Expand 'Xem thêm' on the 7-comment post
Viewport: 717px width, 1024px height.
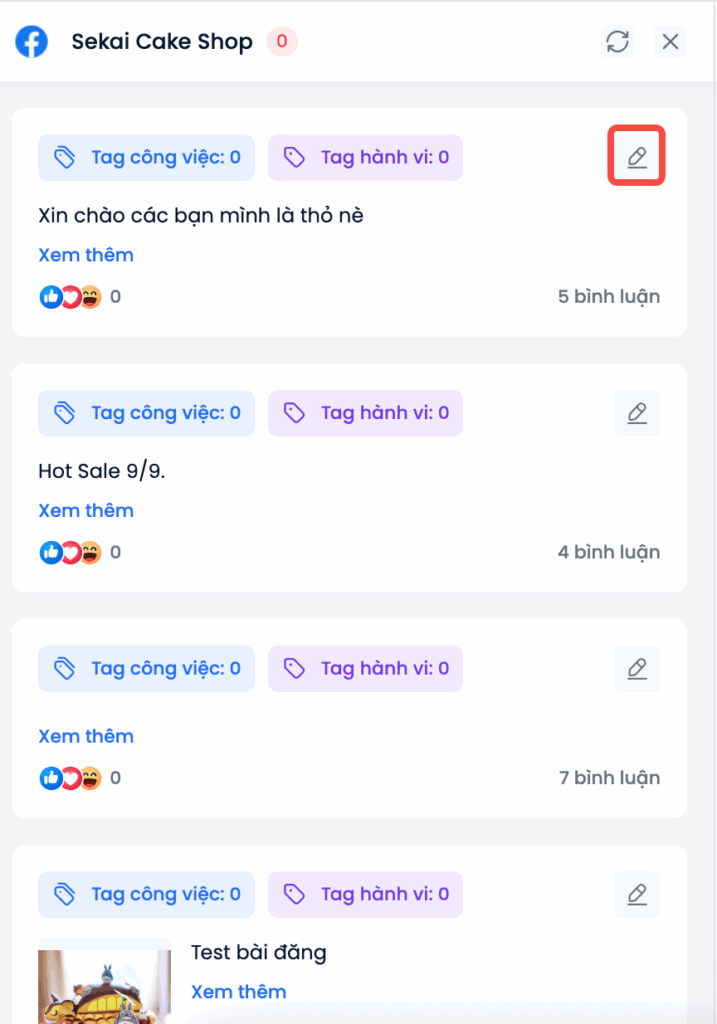(86, 737)
